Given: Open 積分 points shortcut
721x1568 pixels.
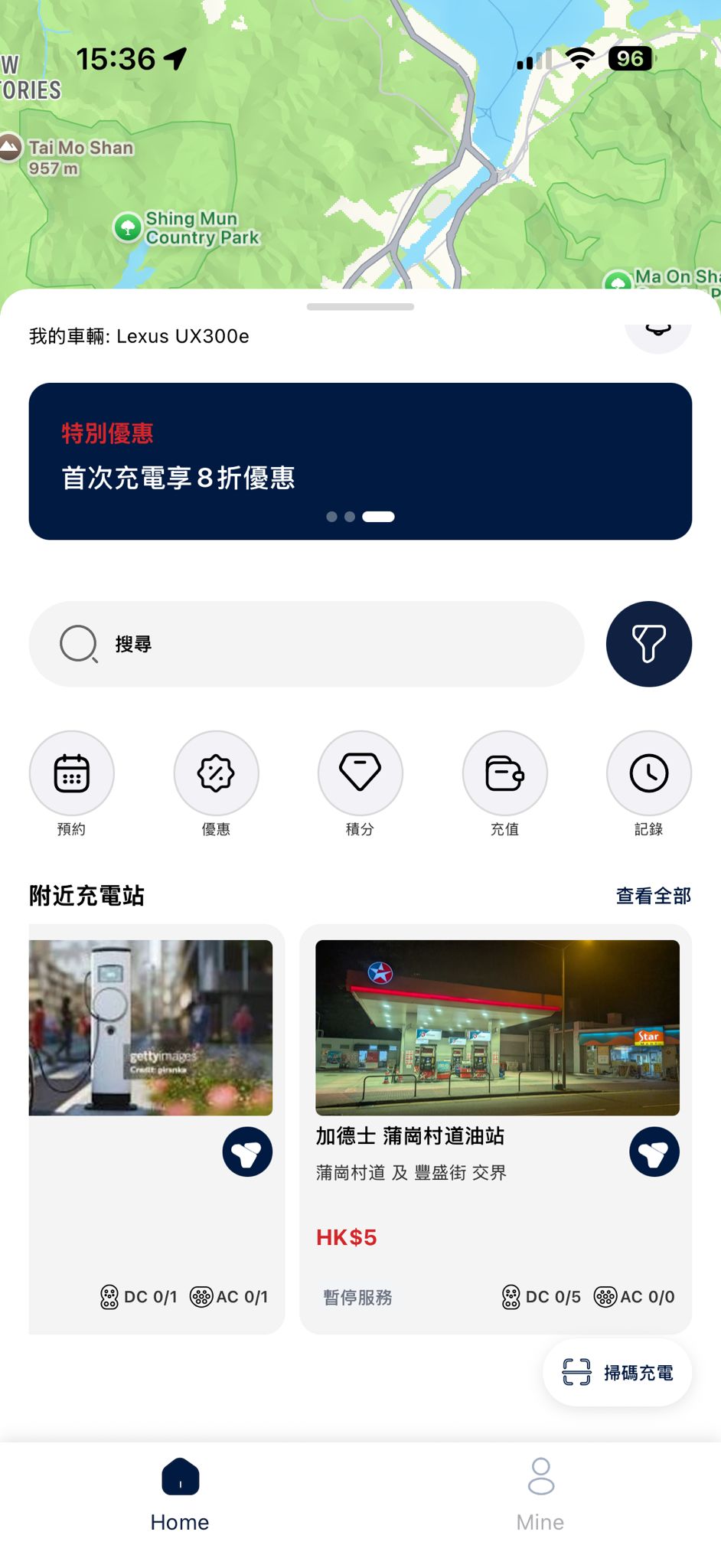Looking at the screenshot, I should pos(360,773).
